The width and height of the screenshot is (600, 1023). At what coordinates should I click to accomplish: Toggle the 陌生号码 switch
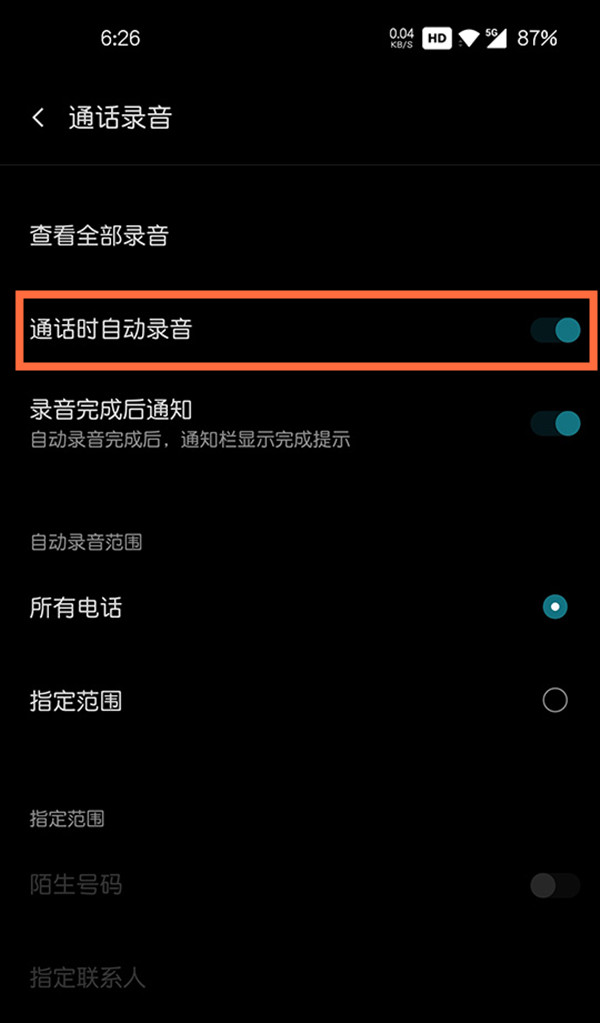point(555,885)
